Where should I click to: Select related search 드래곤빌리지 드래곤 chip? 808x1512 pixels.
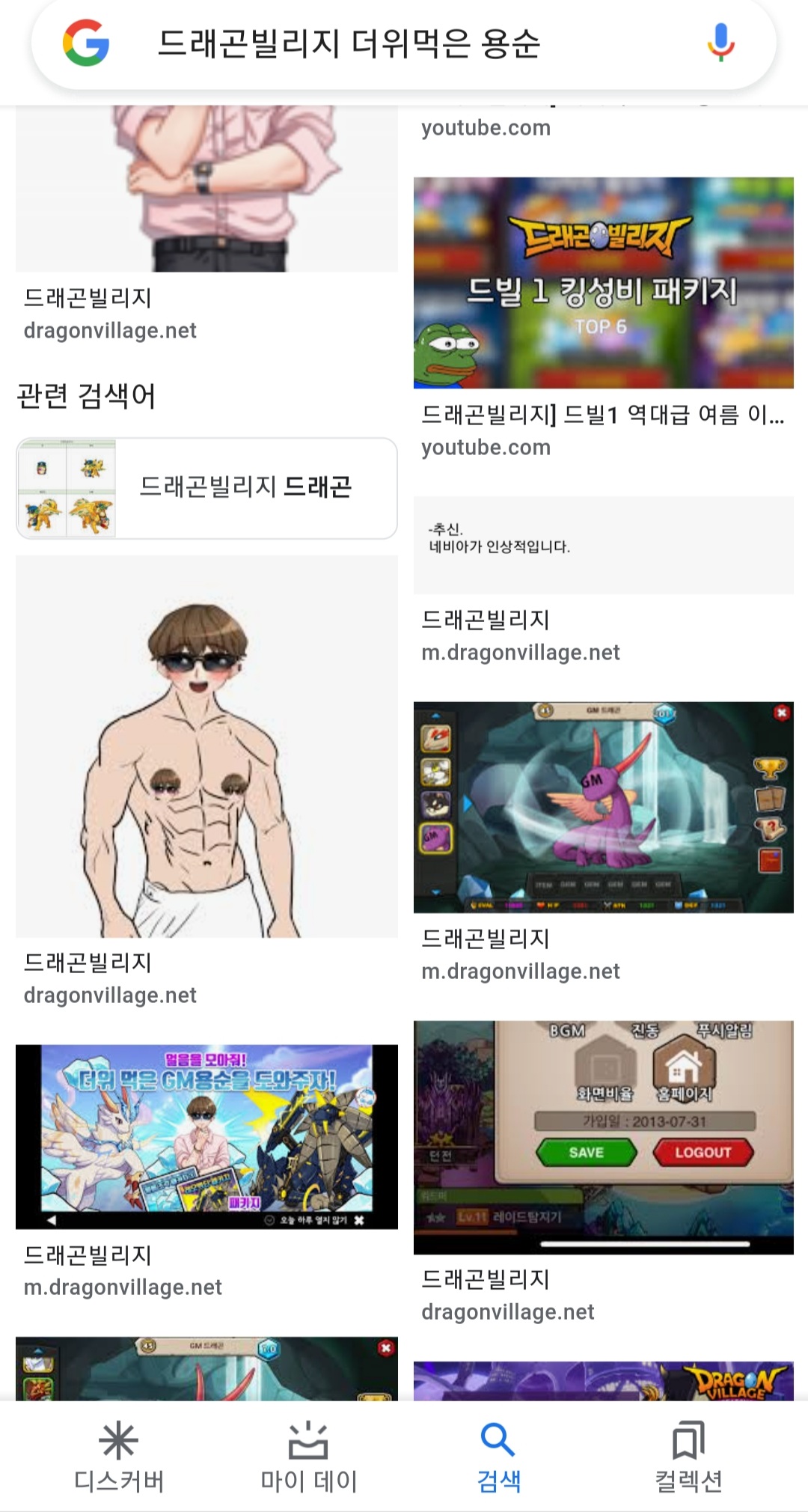tap(206, 488)
